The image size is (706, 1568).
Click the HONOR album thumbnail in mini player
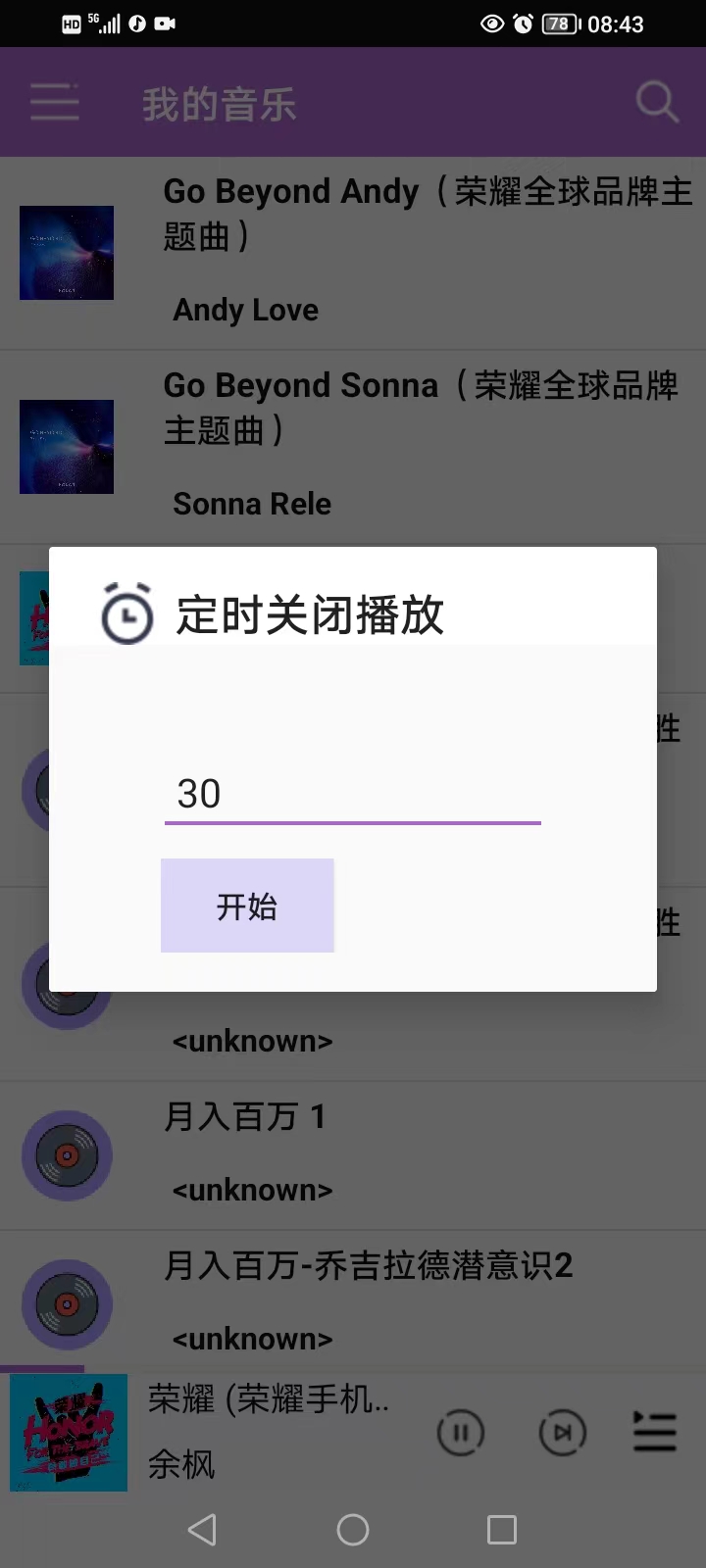(x=67, y=1432)
